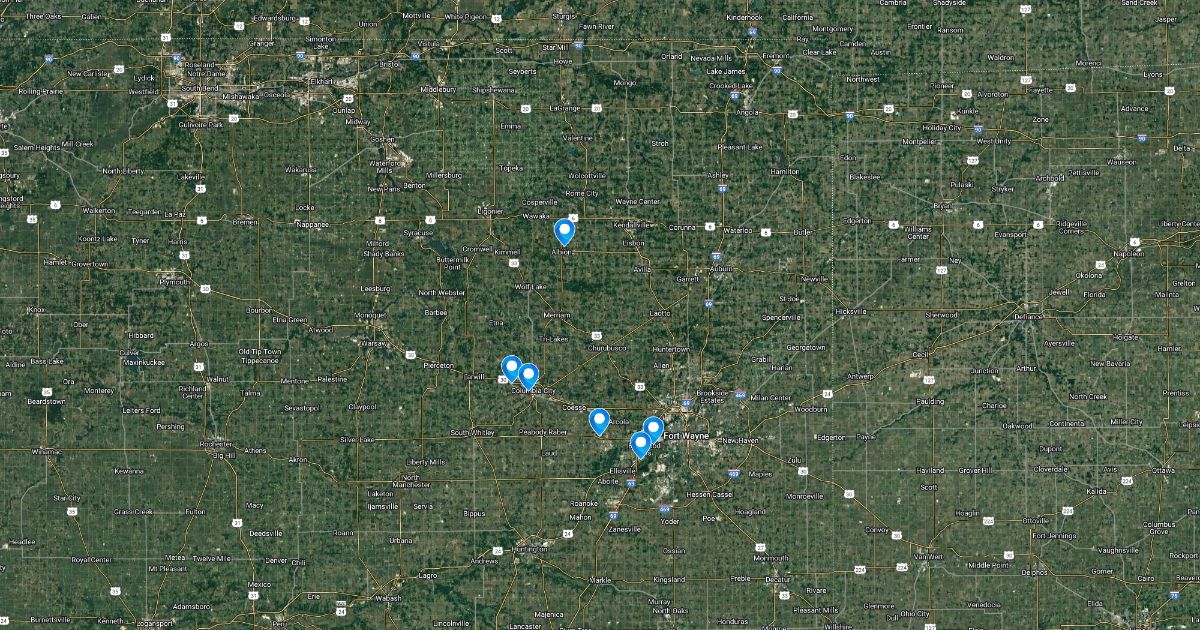Select the map pin at Albion
The width and height of the screenshot is (1200, 630).
tap(564, 231)
